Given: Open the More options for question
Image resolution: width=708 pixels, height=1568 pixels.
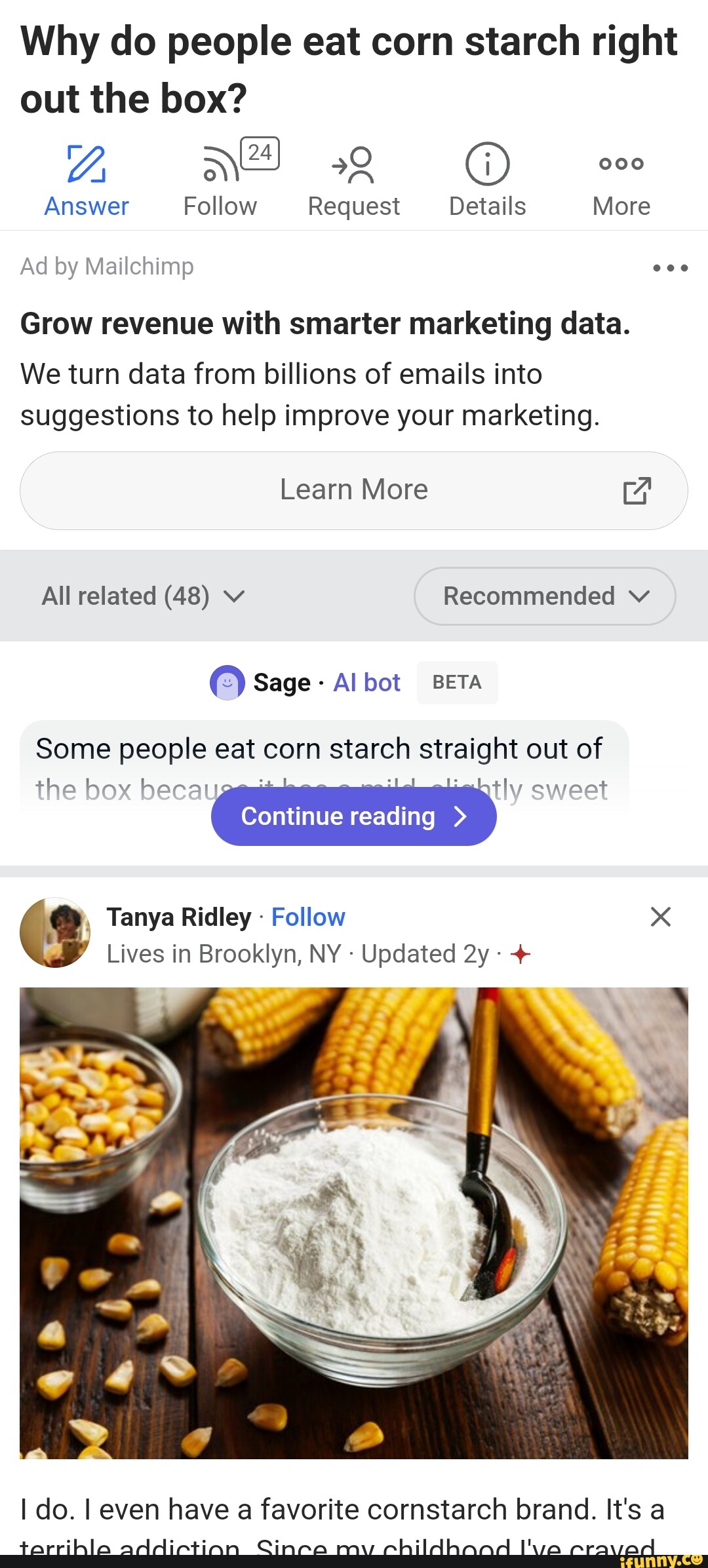Looking at the screenshot, I should [621, 180].
